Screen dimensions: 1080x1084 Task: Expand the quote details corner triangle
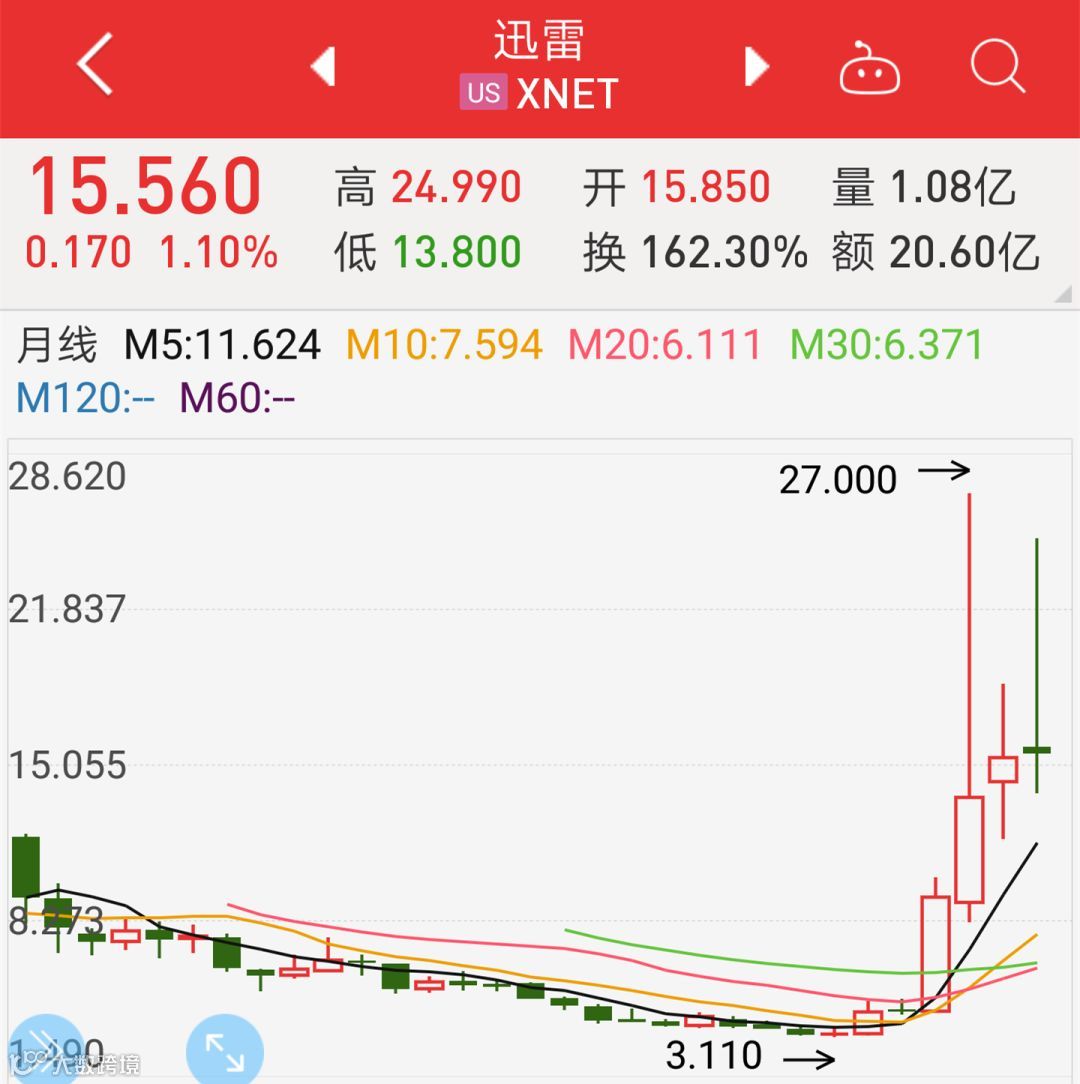click(x=1063, y=294)
